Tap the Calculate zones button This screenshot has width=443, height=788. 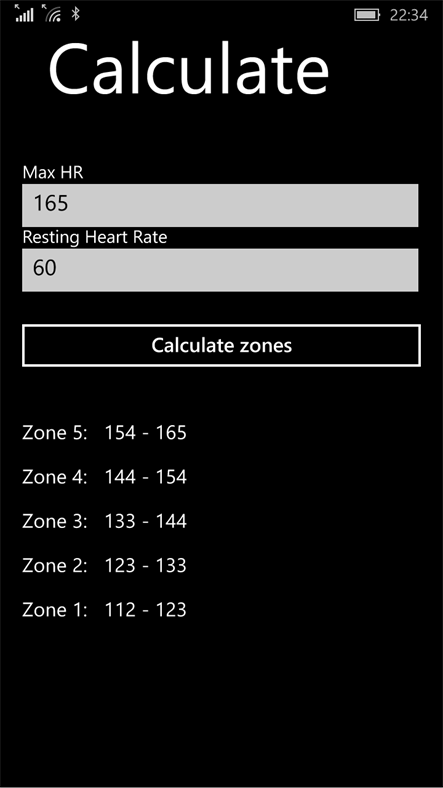tap(221, 345)
